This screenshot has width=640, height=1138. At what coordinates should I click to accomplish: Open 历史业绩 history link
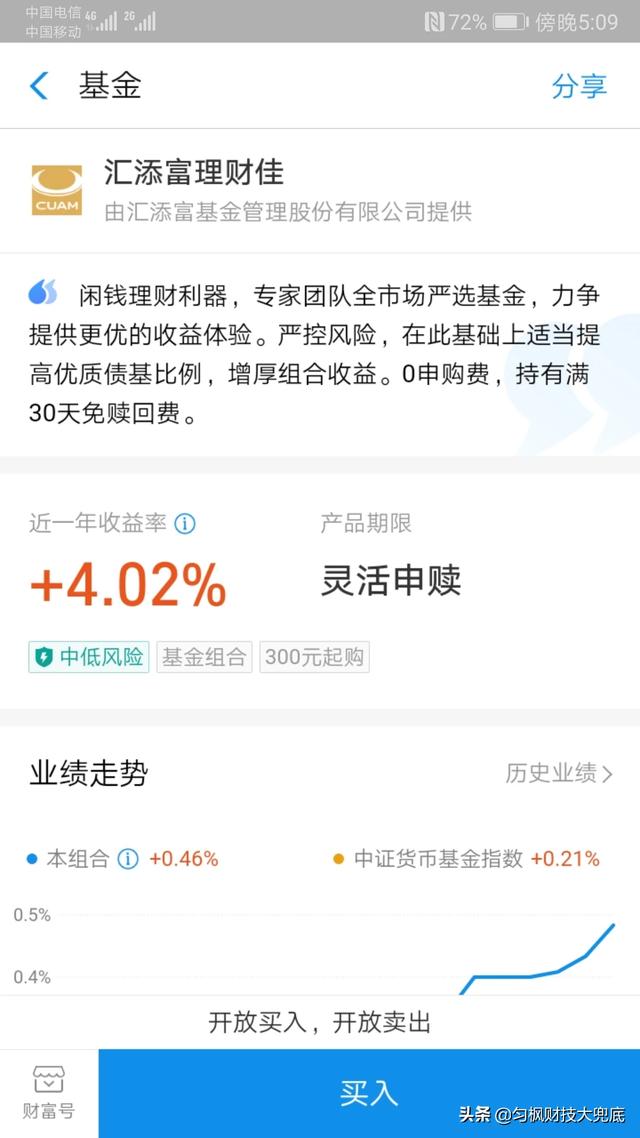[x=559, y=774]
